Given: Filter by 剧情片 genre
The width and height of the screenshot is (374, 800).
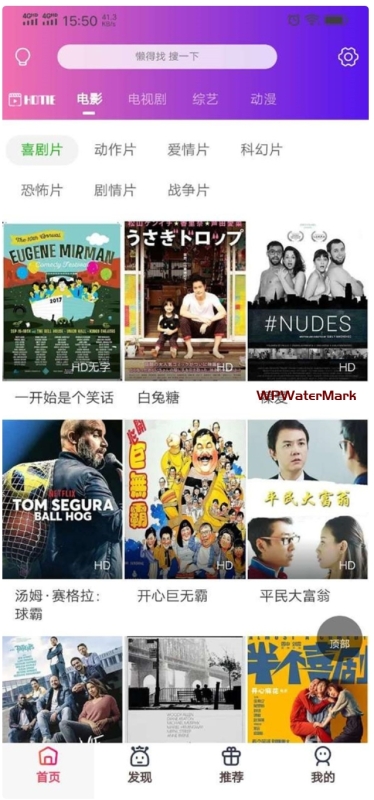Looking at the screenshot, I should [115, 190].
